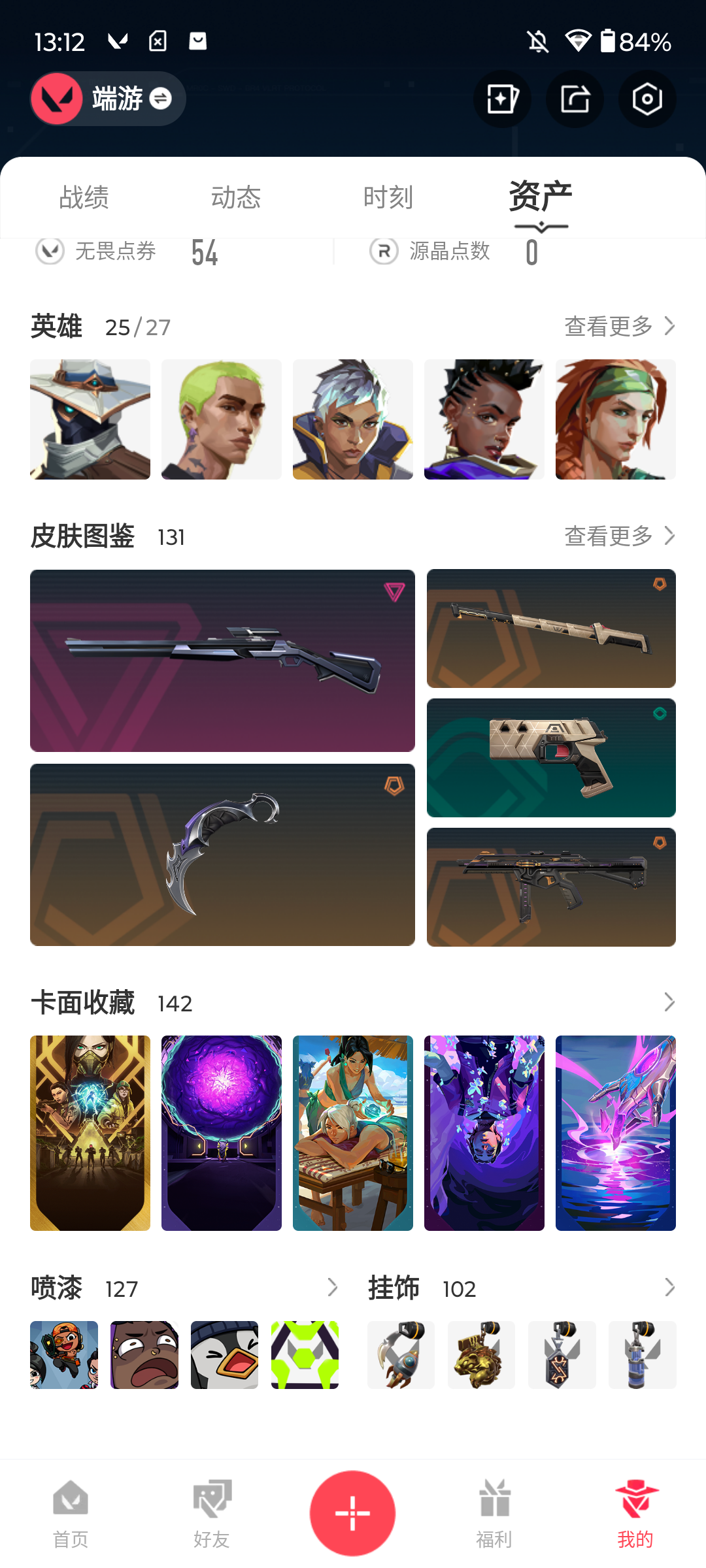Screen dimensions: 706x1568
Task: Tap the 端游 game mode switcher
Action: (108, 99)
